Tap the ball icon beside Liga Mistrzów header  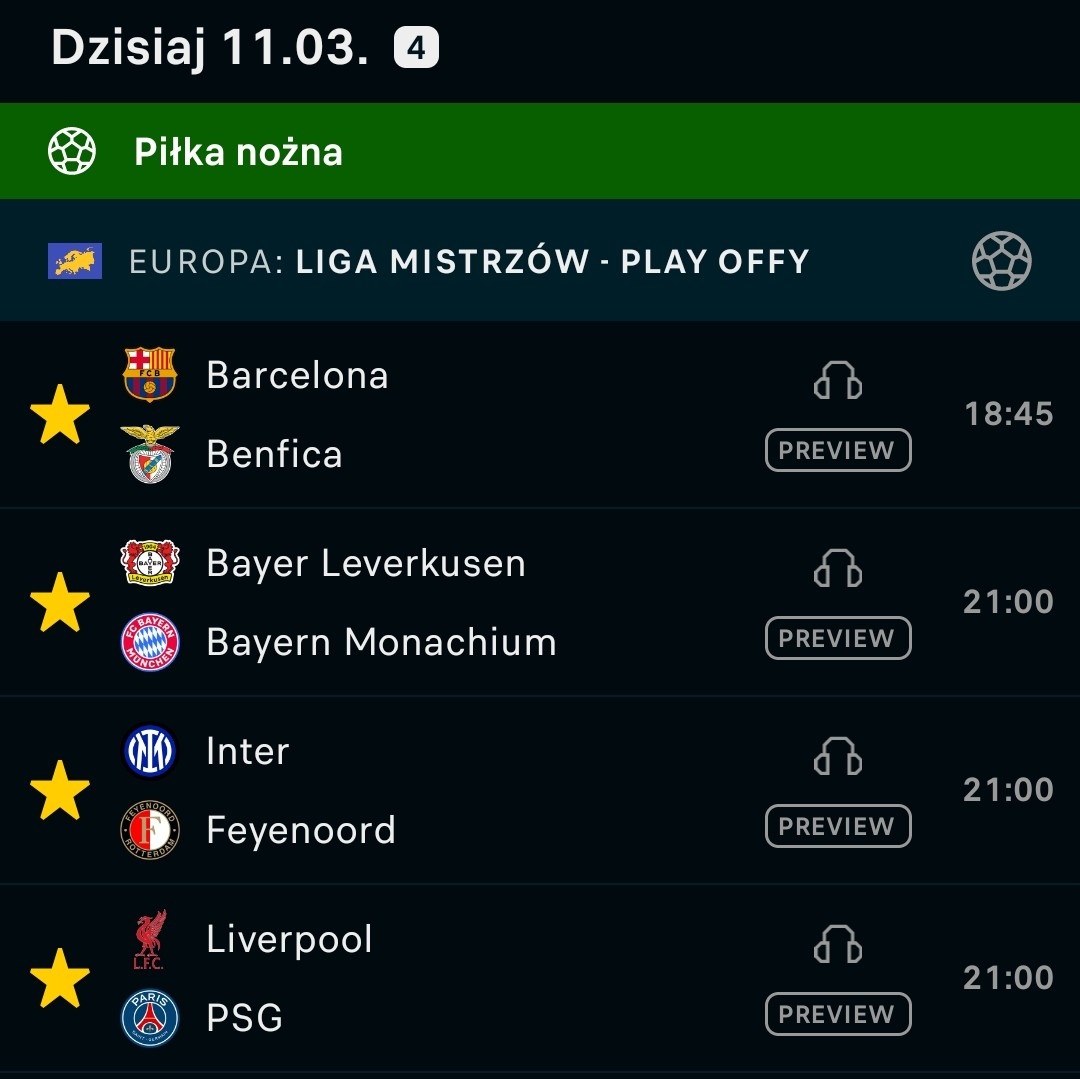tap(1001, 262)
